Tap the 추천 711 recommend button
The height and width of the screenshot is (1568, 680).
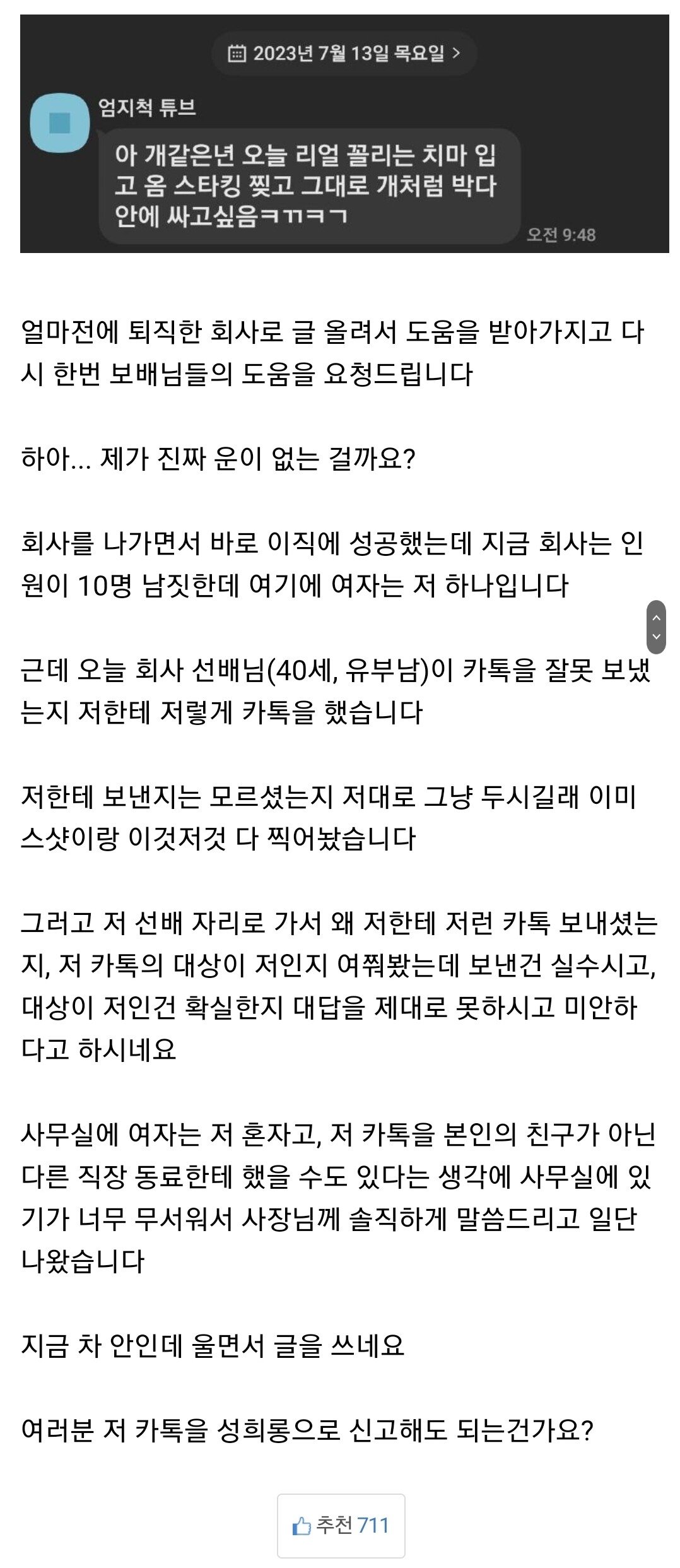341,1525
